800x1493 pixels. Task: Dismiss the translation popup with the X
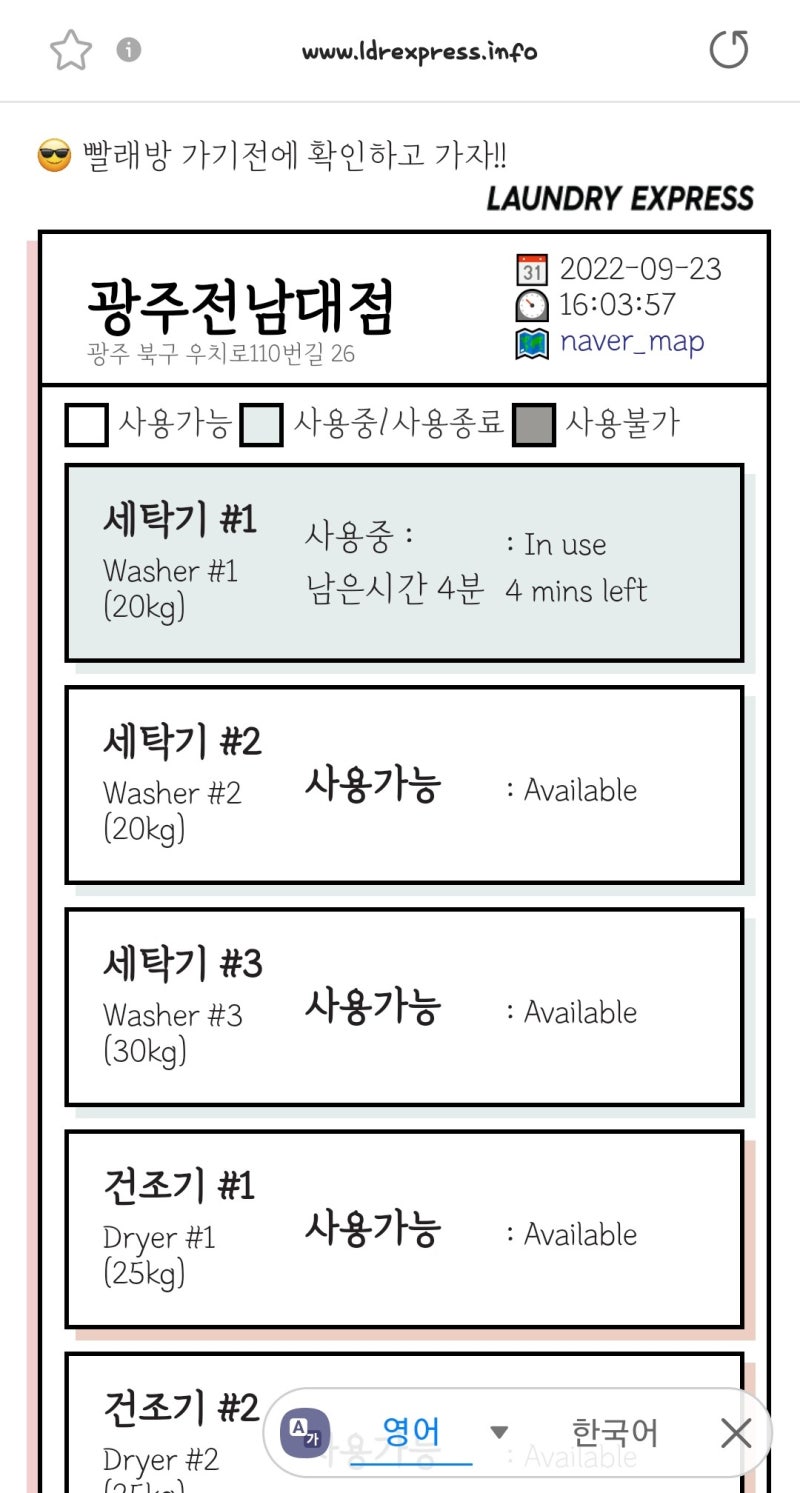[736, 1433]
